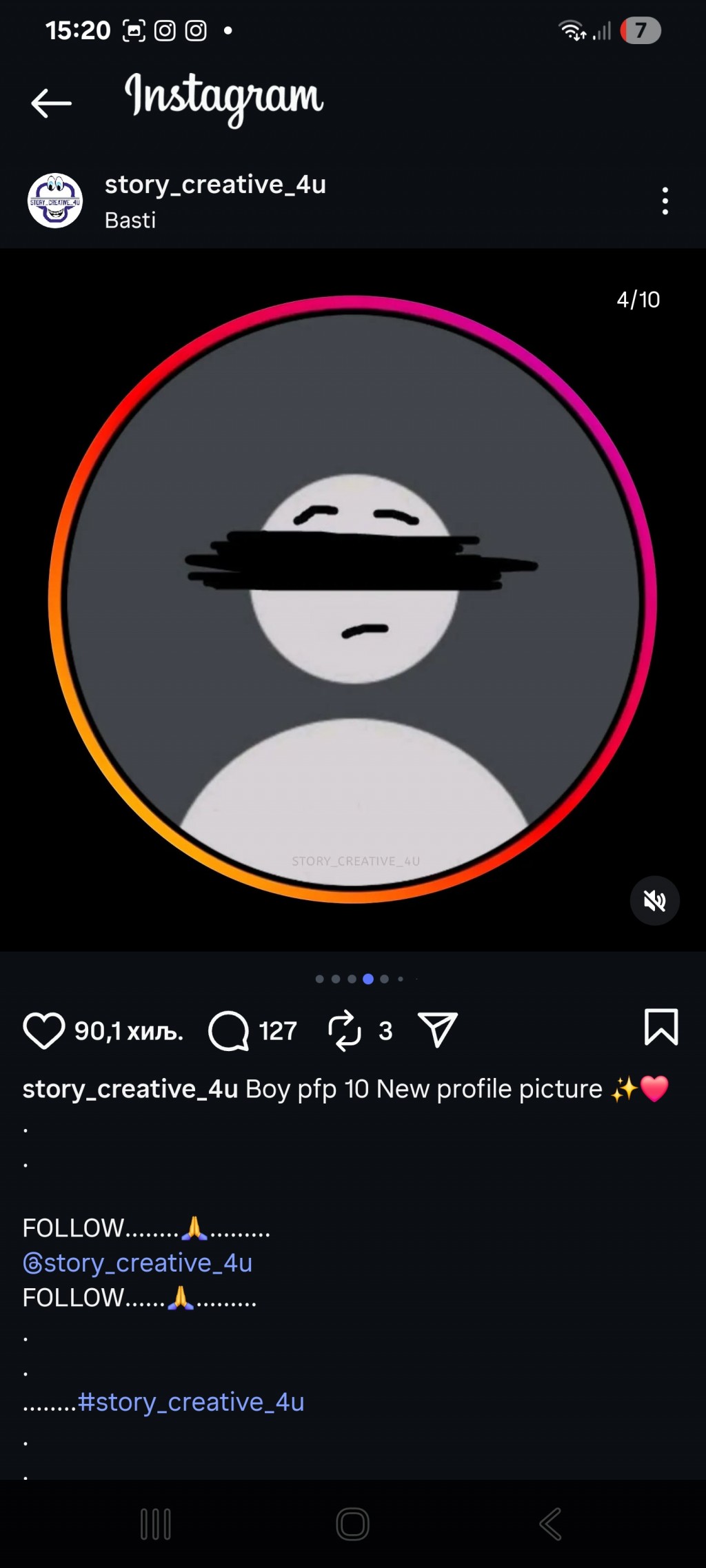Open story_creative_4u profile picture

[x=55, y=201]
